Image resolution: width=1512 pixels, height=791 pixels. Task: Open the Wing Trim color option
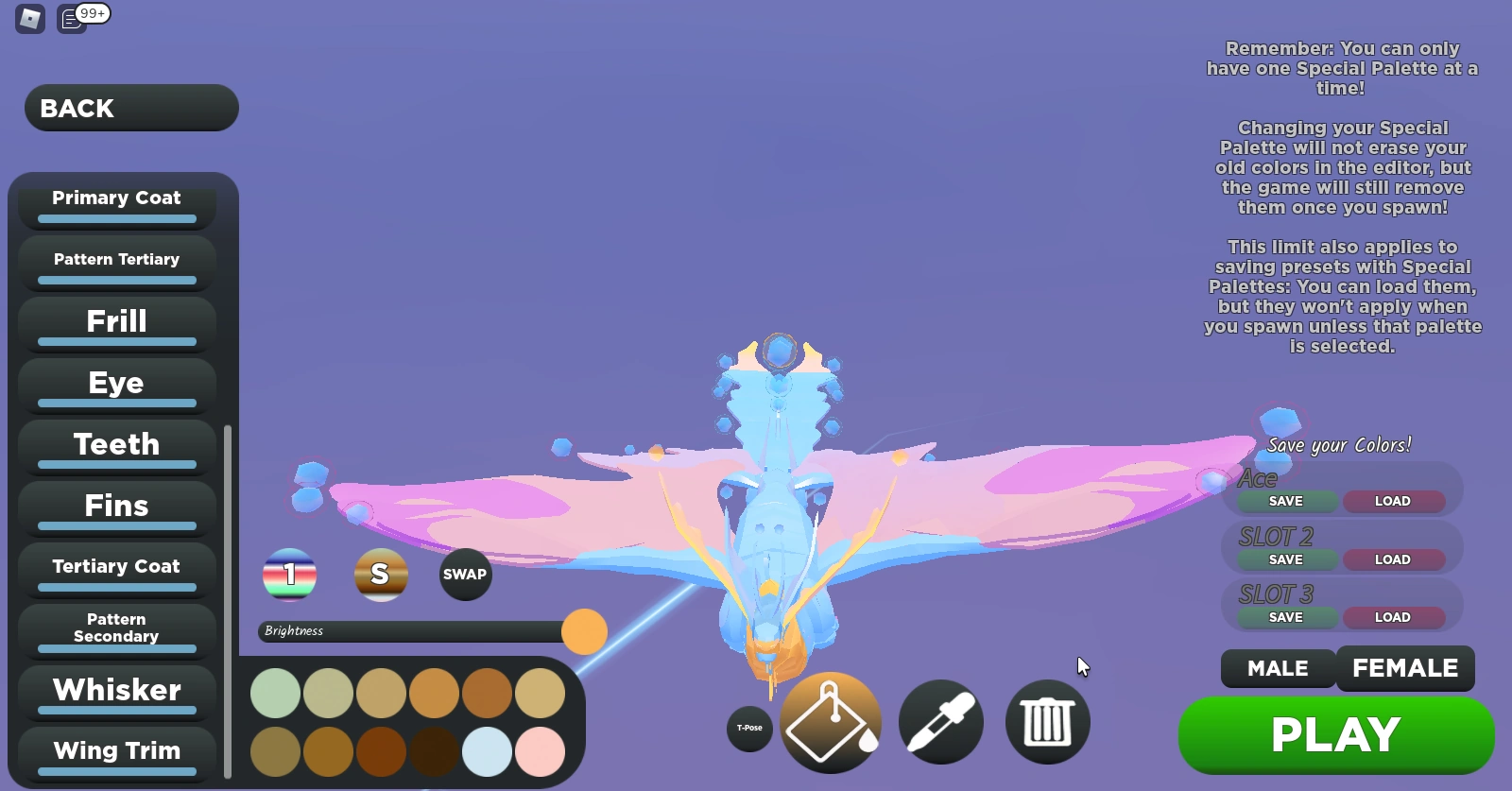point(116,751)
